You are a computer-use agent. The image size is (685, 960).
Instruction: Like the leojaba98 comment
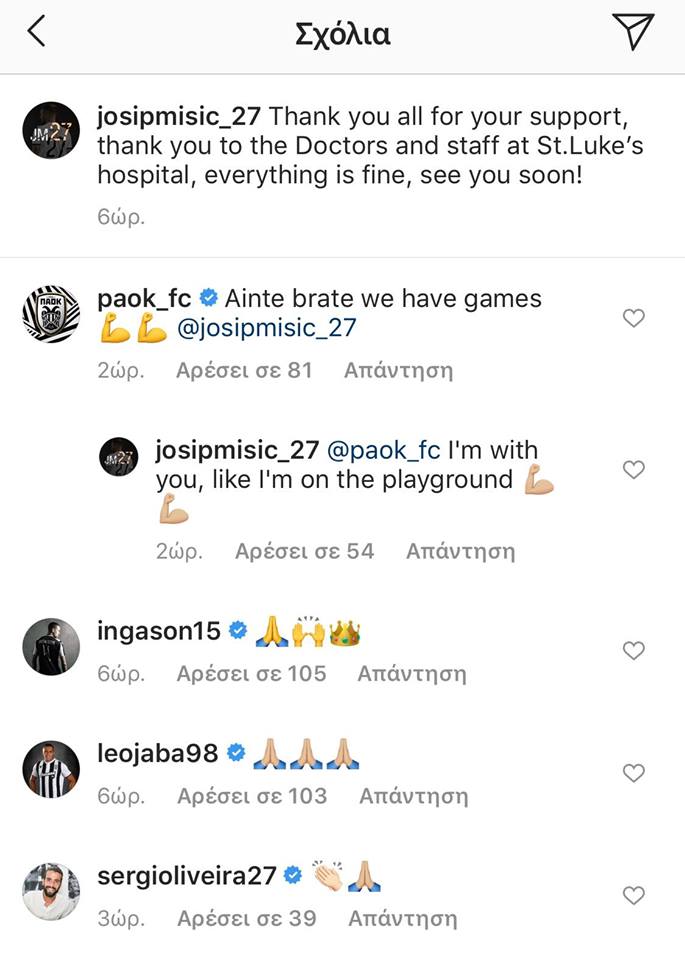(633, 773)
